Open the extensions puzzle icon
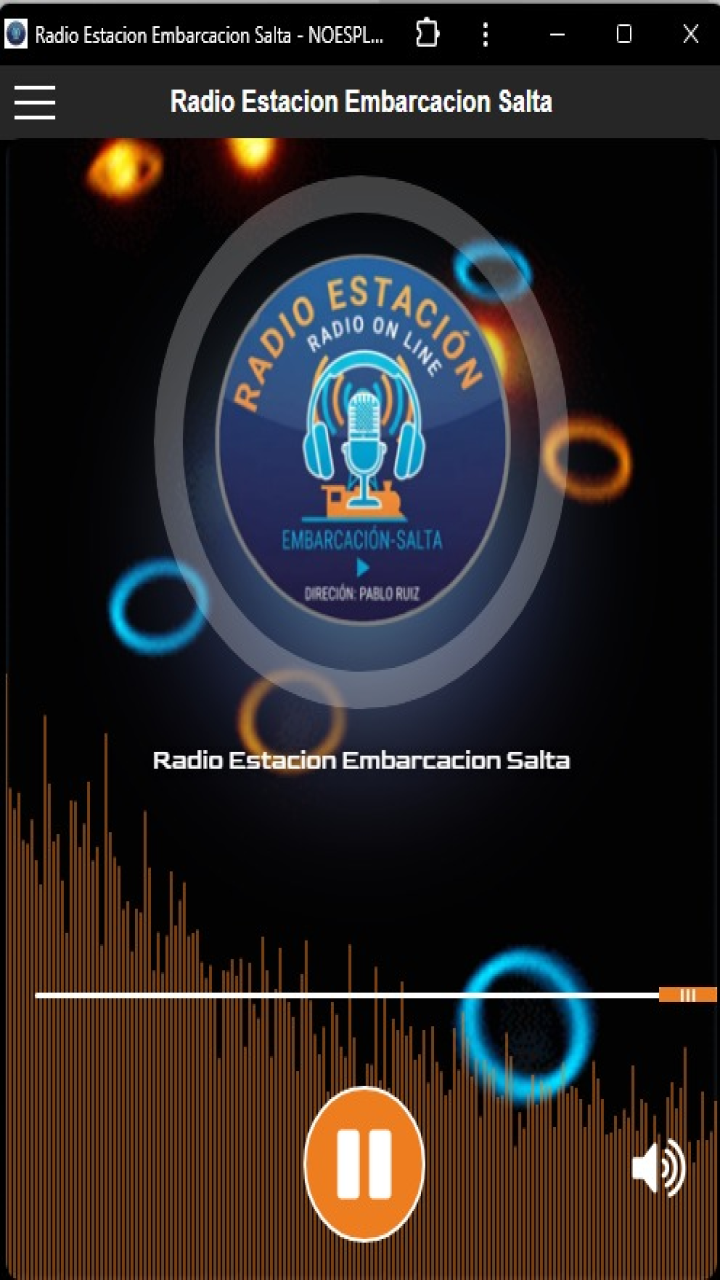Image resolution: width=720 pixels, height=1280 pixels. (x=427, y=35)
